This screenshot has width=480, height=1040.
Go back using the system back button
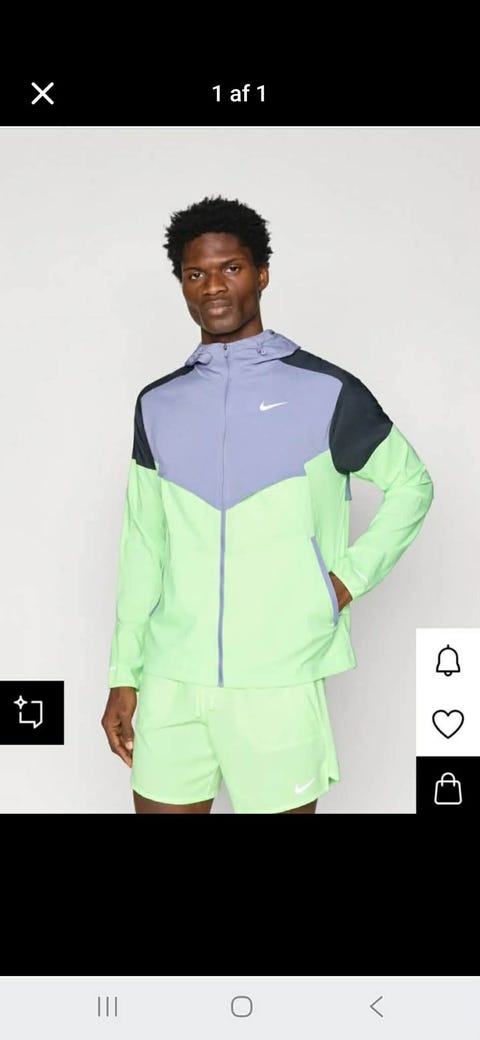coord(377,1006)
